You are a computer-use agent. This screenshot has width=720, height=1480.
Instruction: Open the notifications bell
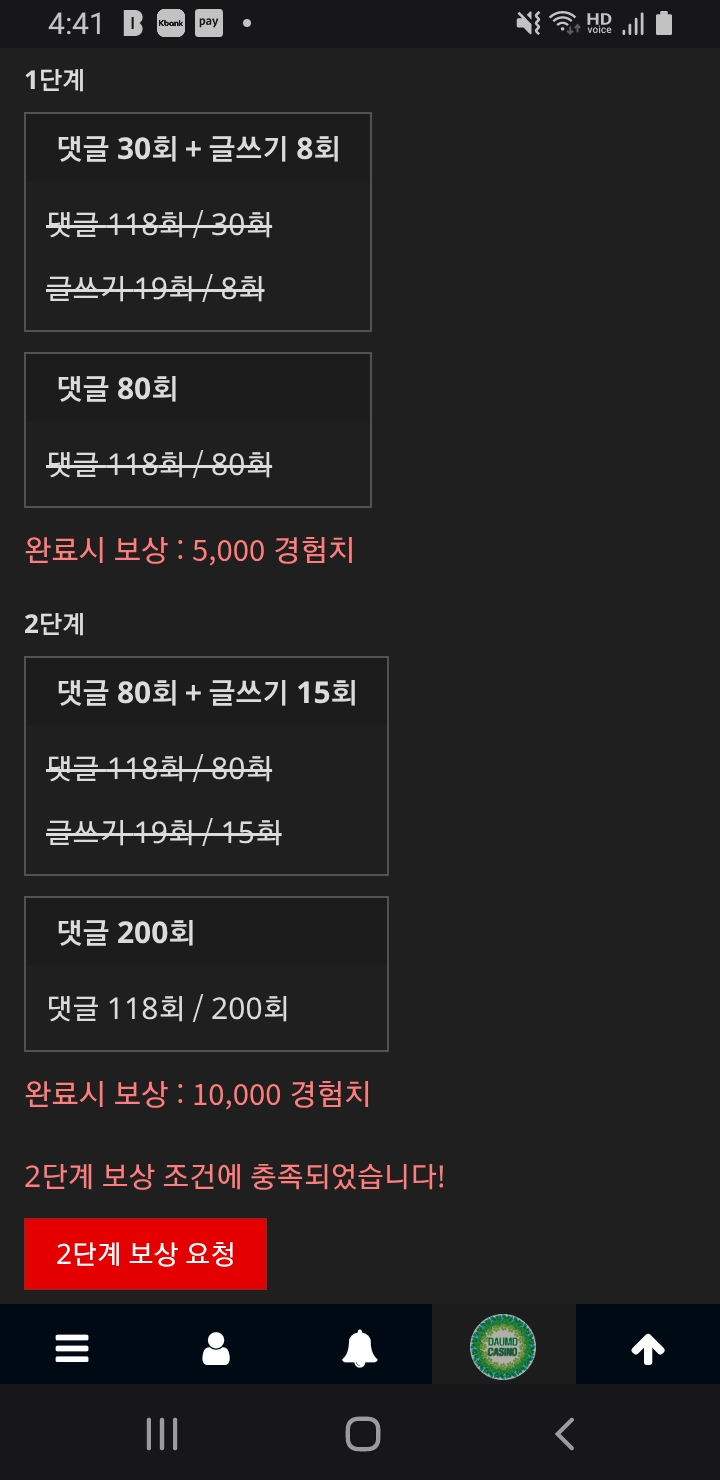click(x=360, y=1349)
